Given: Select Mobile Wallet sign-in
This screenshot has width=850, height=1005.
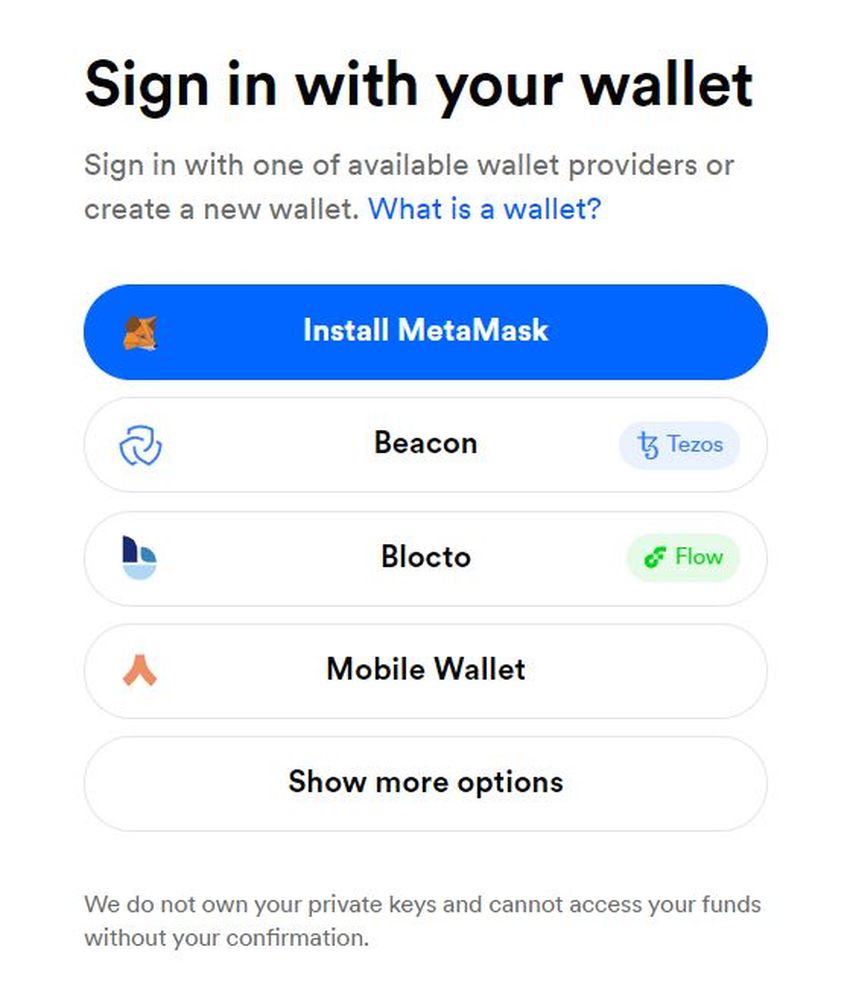Looking at the screenshot, I should (x=425, y=670).
